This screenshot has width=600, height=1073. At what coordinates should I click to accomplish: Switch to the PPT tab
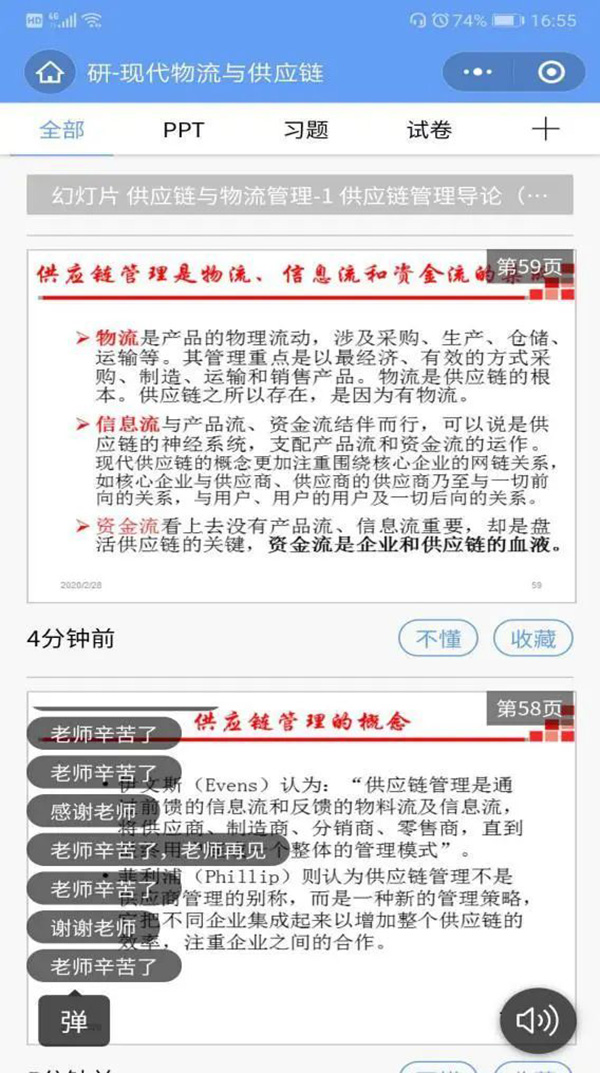click(x=183, y=130)
